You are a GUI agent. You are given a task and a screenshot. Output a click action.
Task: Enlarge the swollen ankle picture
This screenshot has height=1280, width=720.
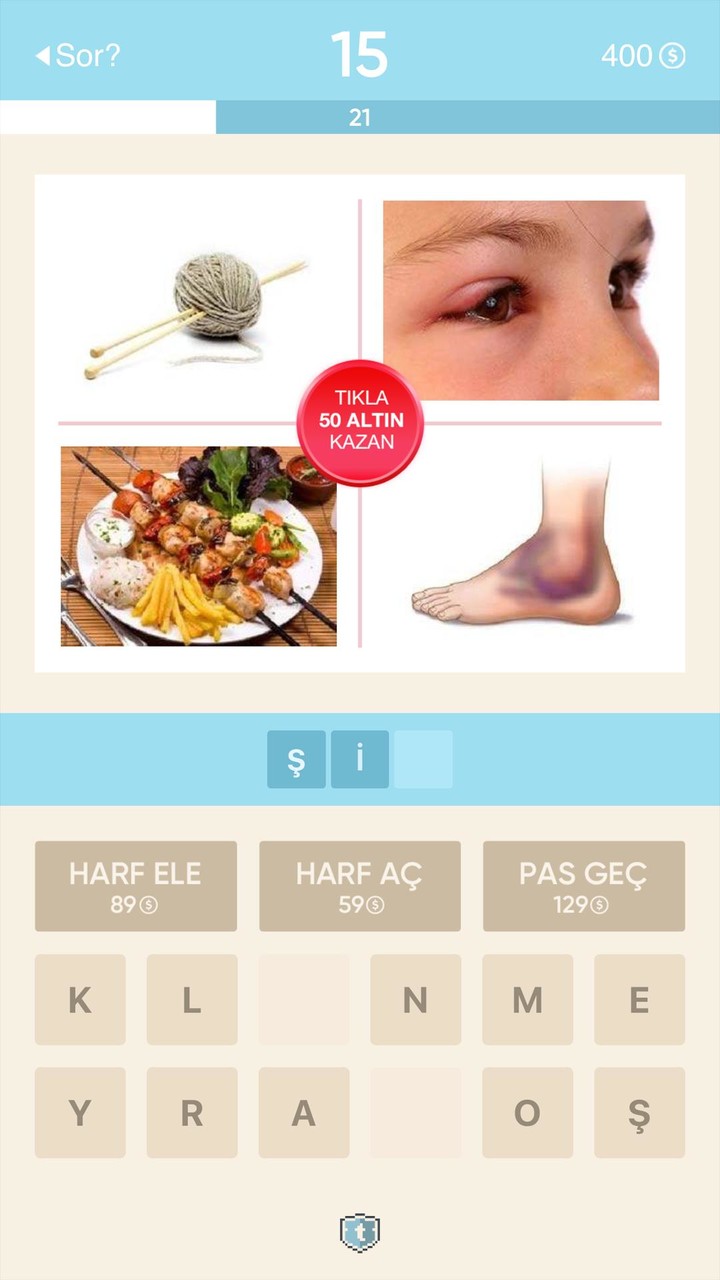point(520,546)
